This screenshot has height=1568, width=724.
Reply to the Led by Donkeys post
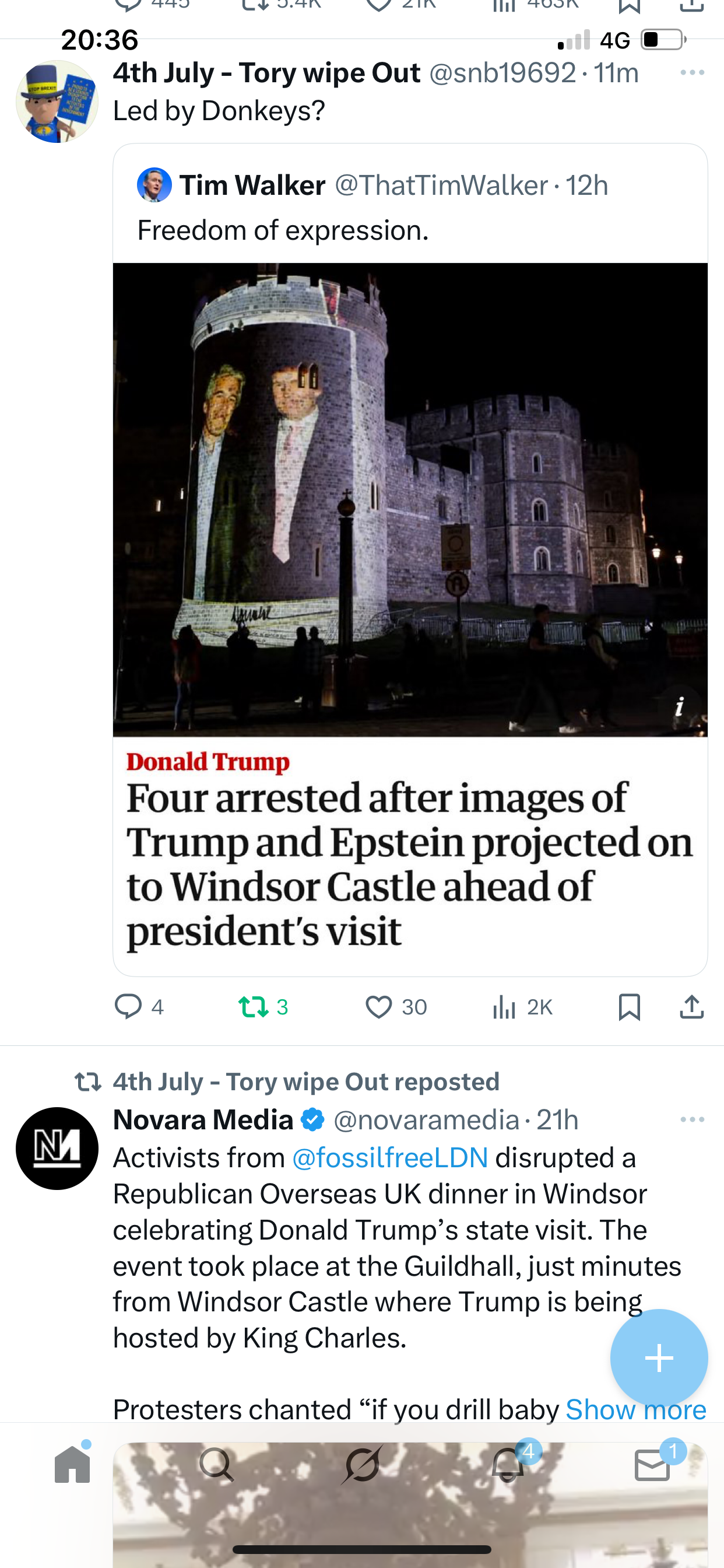coord(128,1006)
